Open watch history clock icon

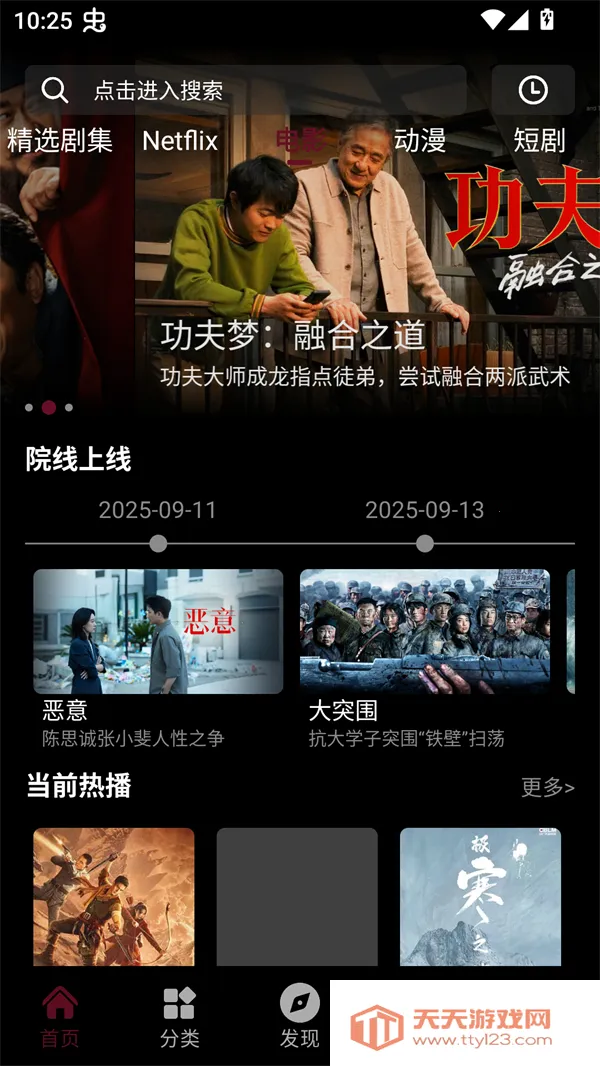(x=533, y=91)
